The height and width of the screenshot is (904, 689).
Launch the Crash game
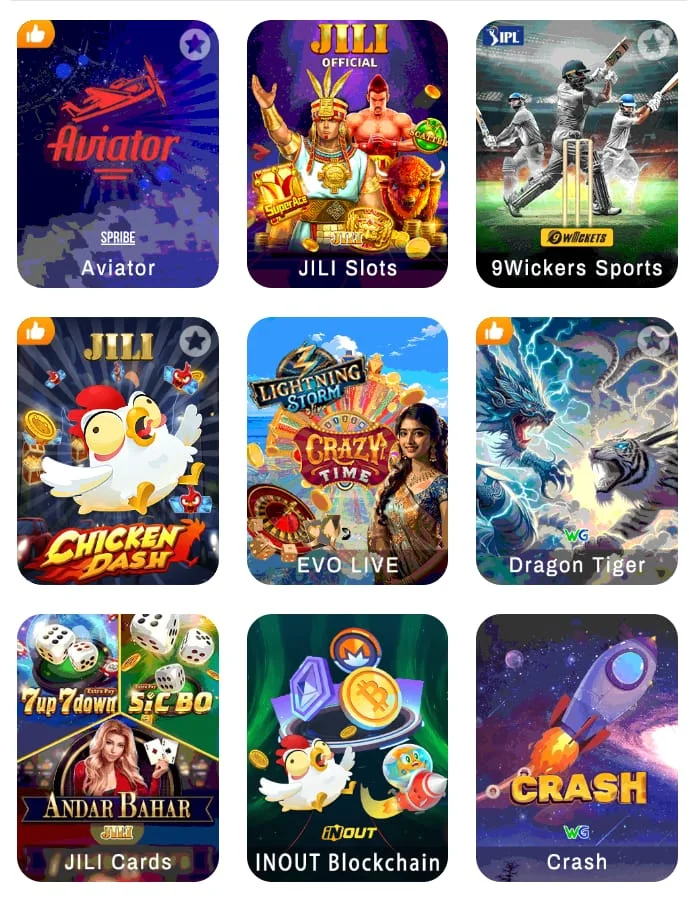coord(577,748)
